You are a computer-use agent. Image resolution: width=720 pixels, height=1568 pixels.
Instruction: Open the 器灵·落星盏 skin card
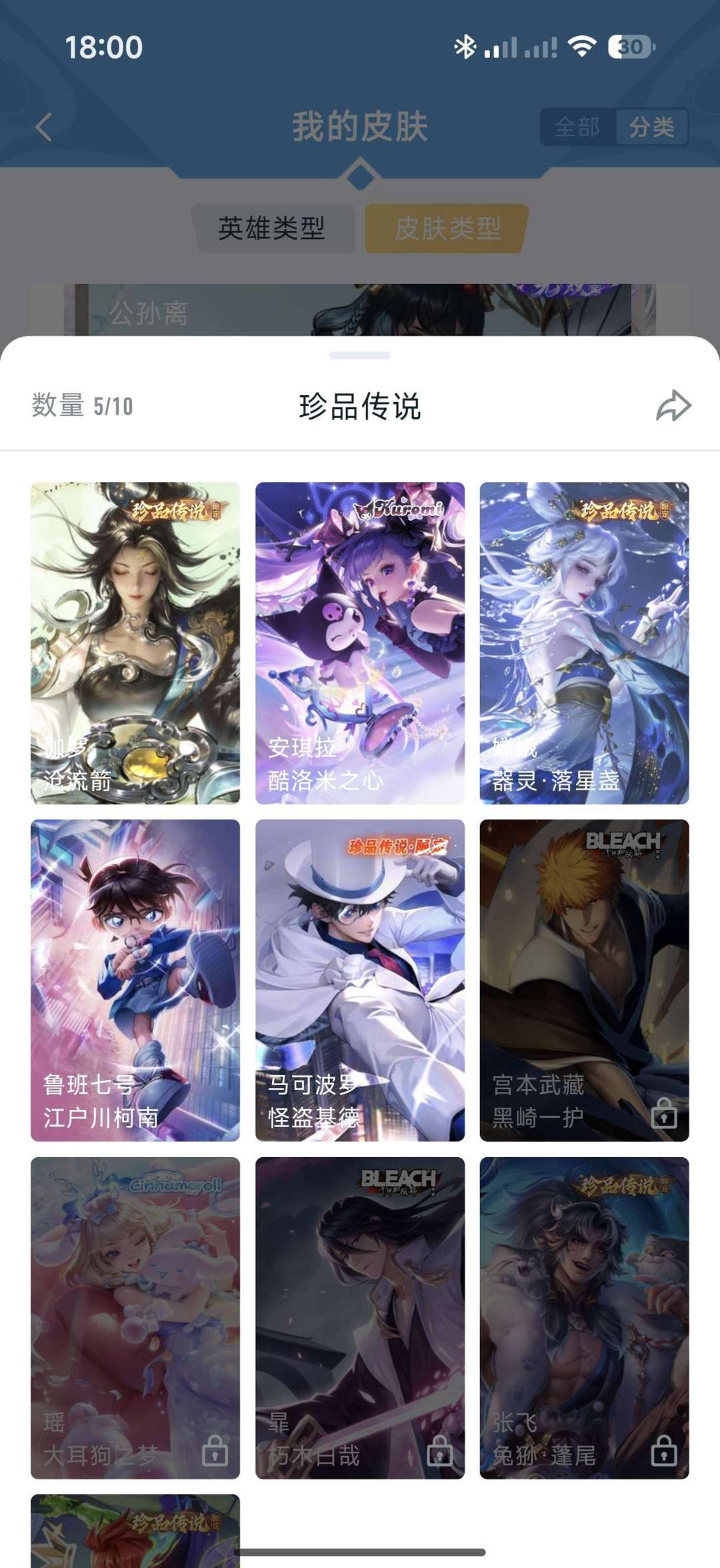pyautogui.click(x=584, y=642)
